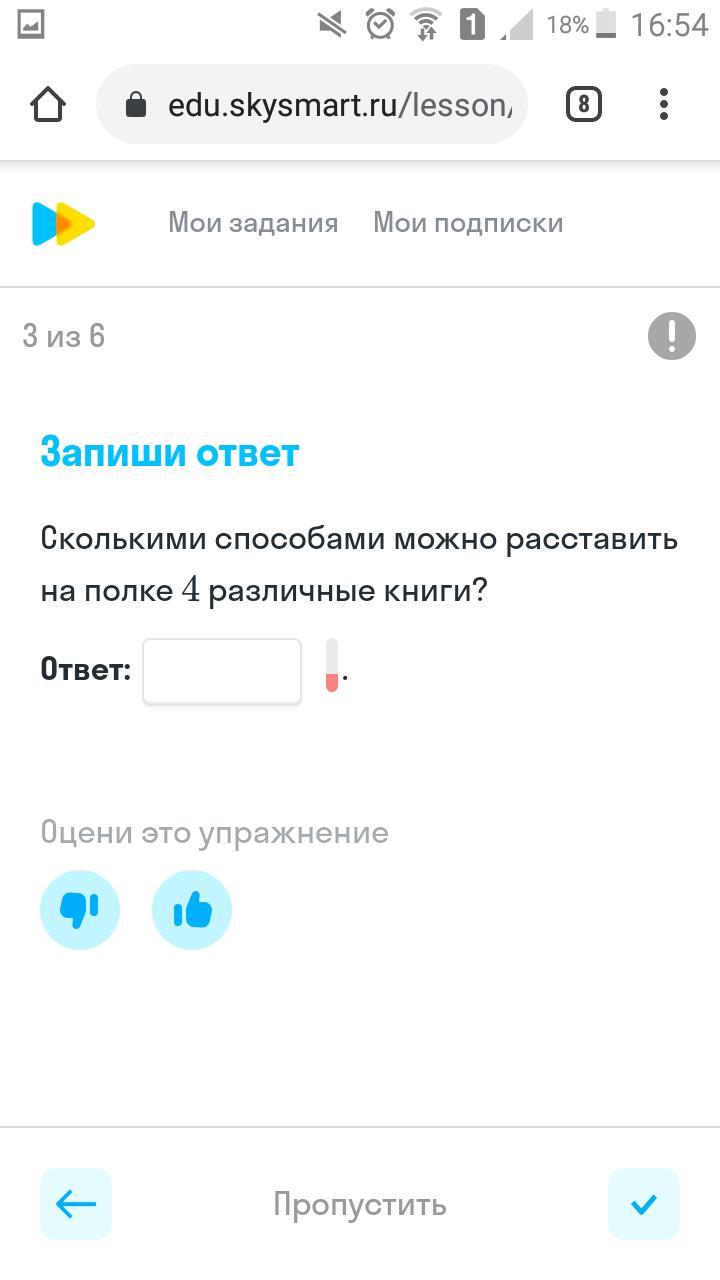Go back to the previous question
The width and height of the screenshot is (720, 1280).
pos(76,1204)
